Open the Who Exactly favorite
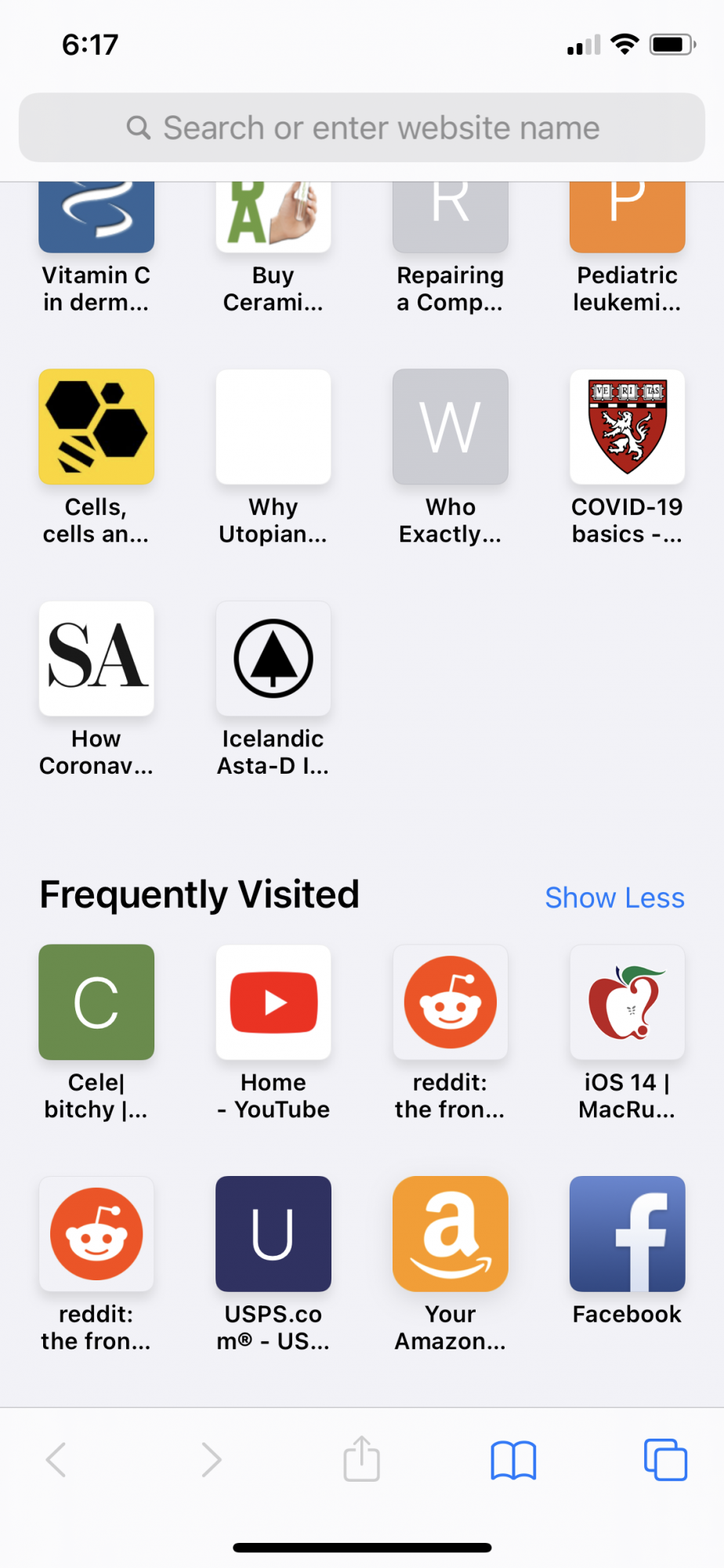Screen dimensions: 724x1568 click(451, 427)
